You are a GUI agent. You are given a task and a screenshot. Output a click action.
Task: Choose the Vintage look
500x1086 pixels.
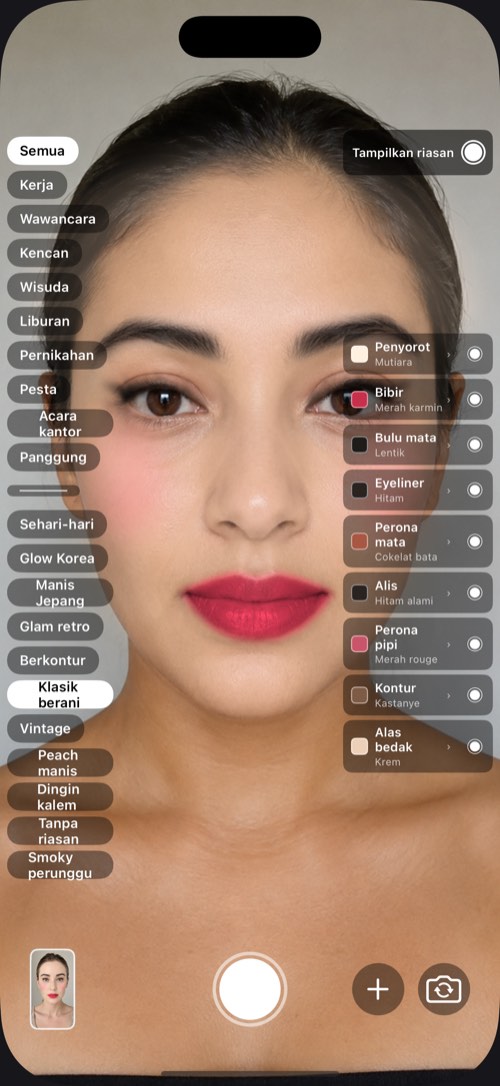pos(45,728)
